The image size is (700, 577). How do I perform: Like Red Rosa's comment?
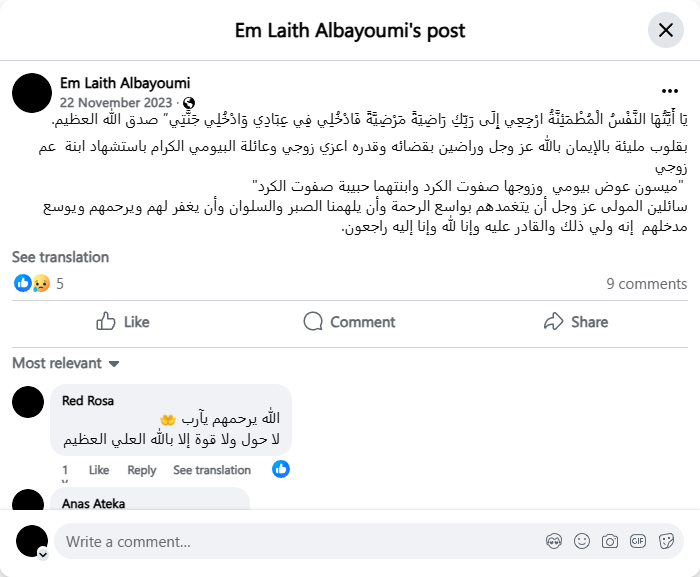click(x=99, y=470)
